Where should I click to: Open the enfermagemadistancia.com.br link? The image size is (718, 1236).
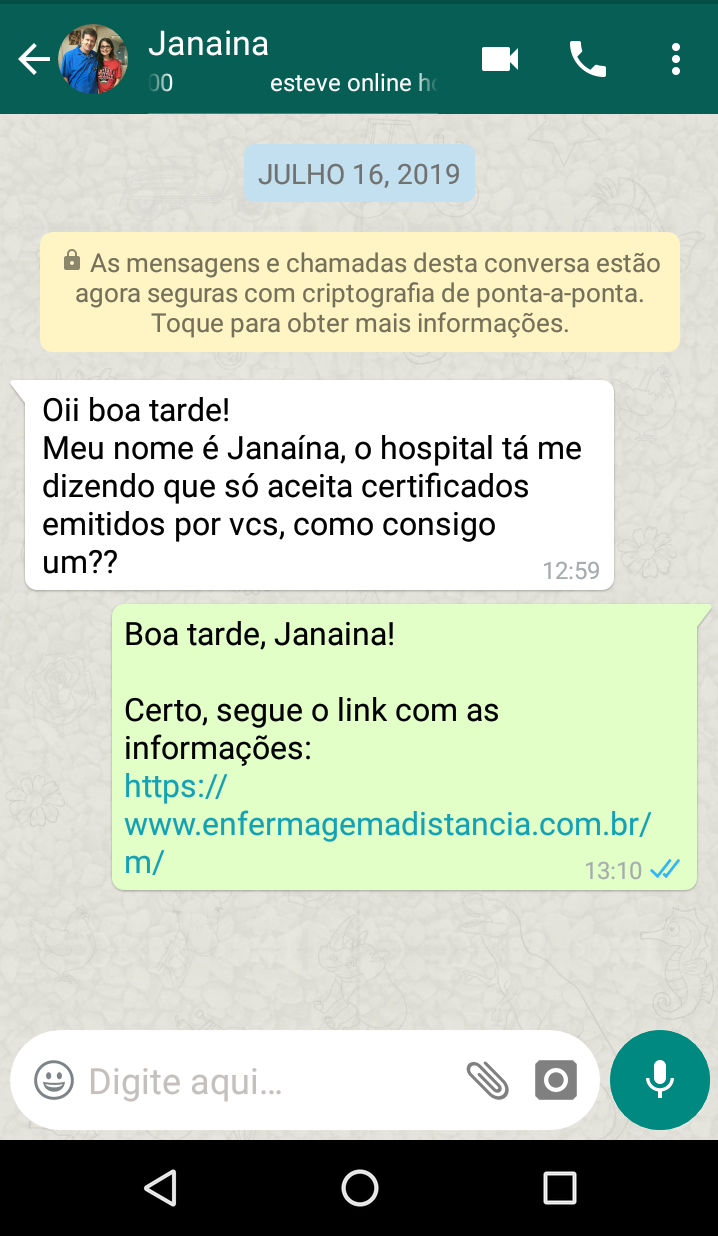(x=388, y=825)
